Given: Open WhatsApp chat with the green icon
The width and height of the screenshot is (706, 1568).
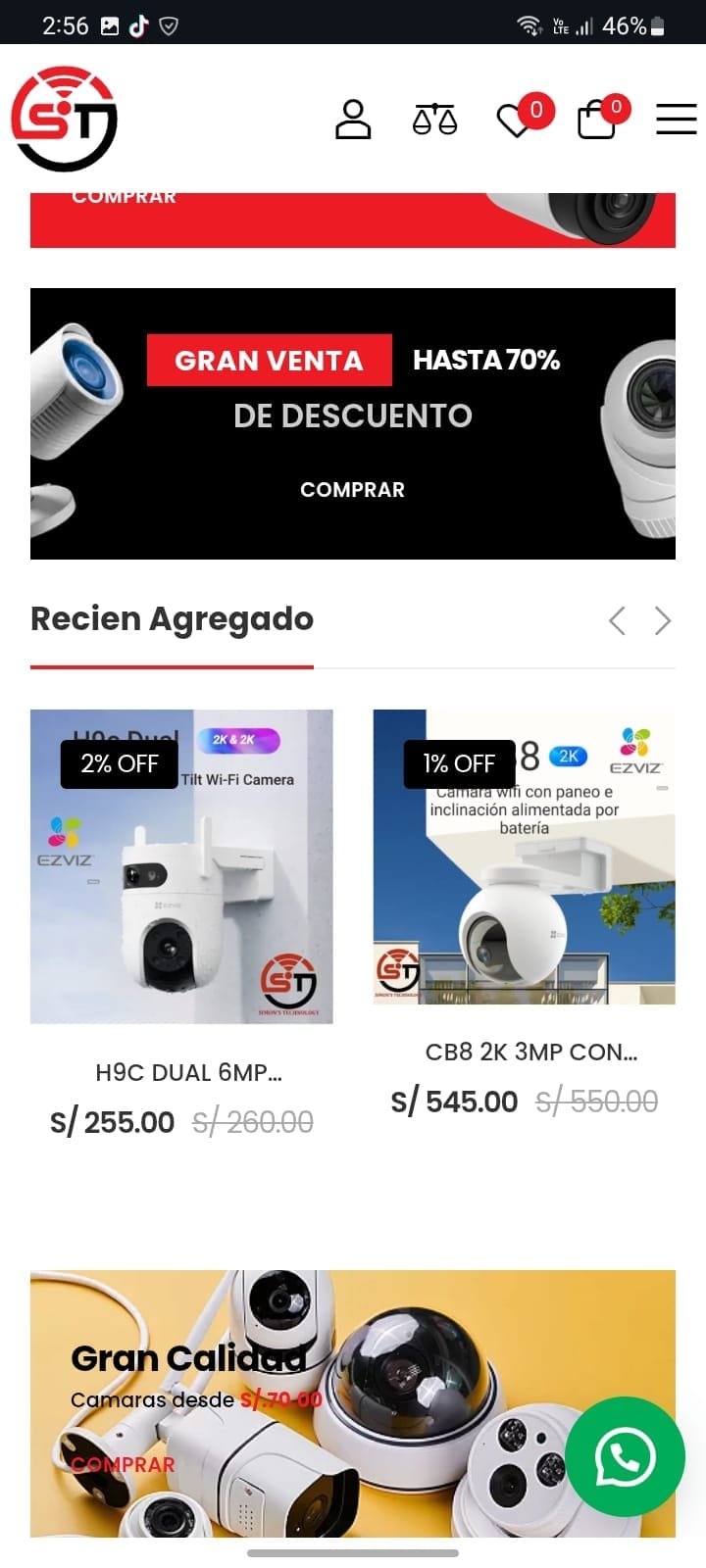Looking at the screenshot, I should pos(625,1457).
